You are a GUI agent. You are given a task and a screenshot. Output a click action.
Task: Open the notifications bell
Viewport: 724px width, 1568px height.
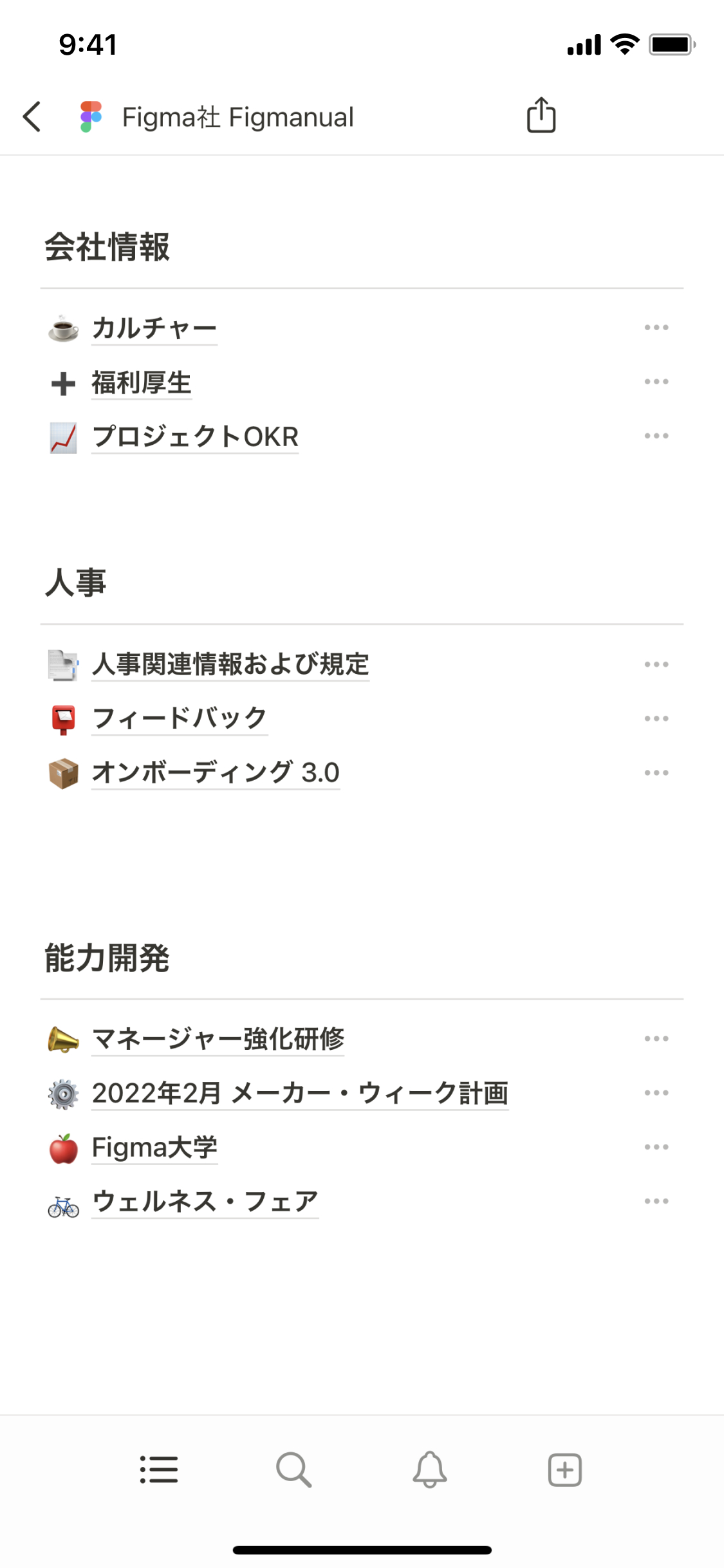429,1470
